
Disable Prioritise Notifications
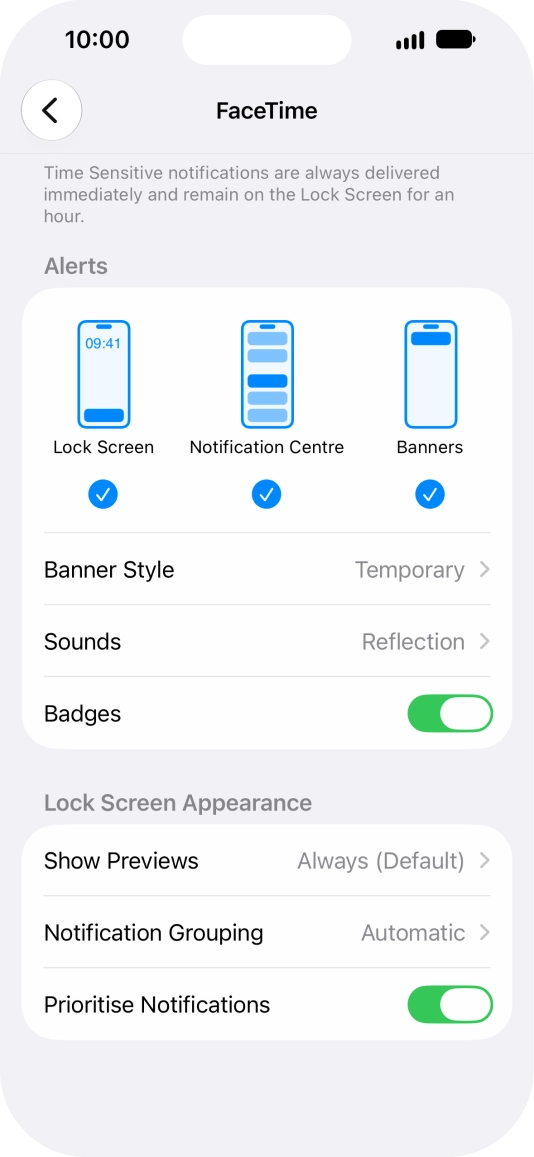pyautogui.click(x=450, y=1004)
